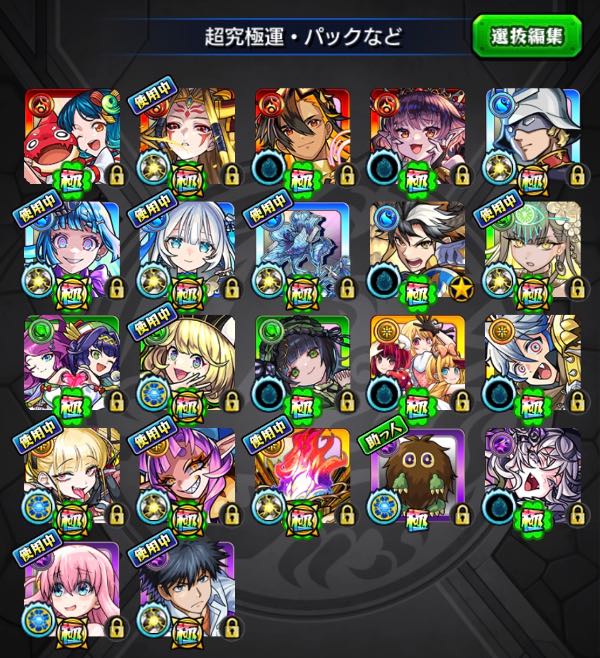Tap the blue ice crystal monster tile

pyautogui.click(x=302, y=250)
